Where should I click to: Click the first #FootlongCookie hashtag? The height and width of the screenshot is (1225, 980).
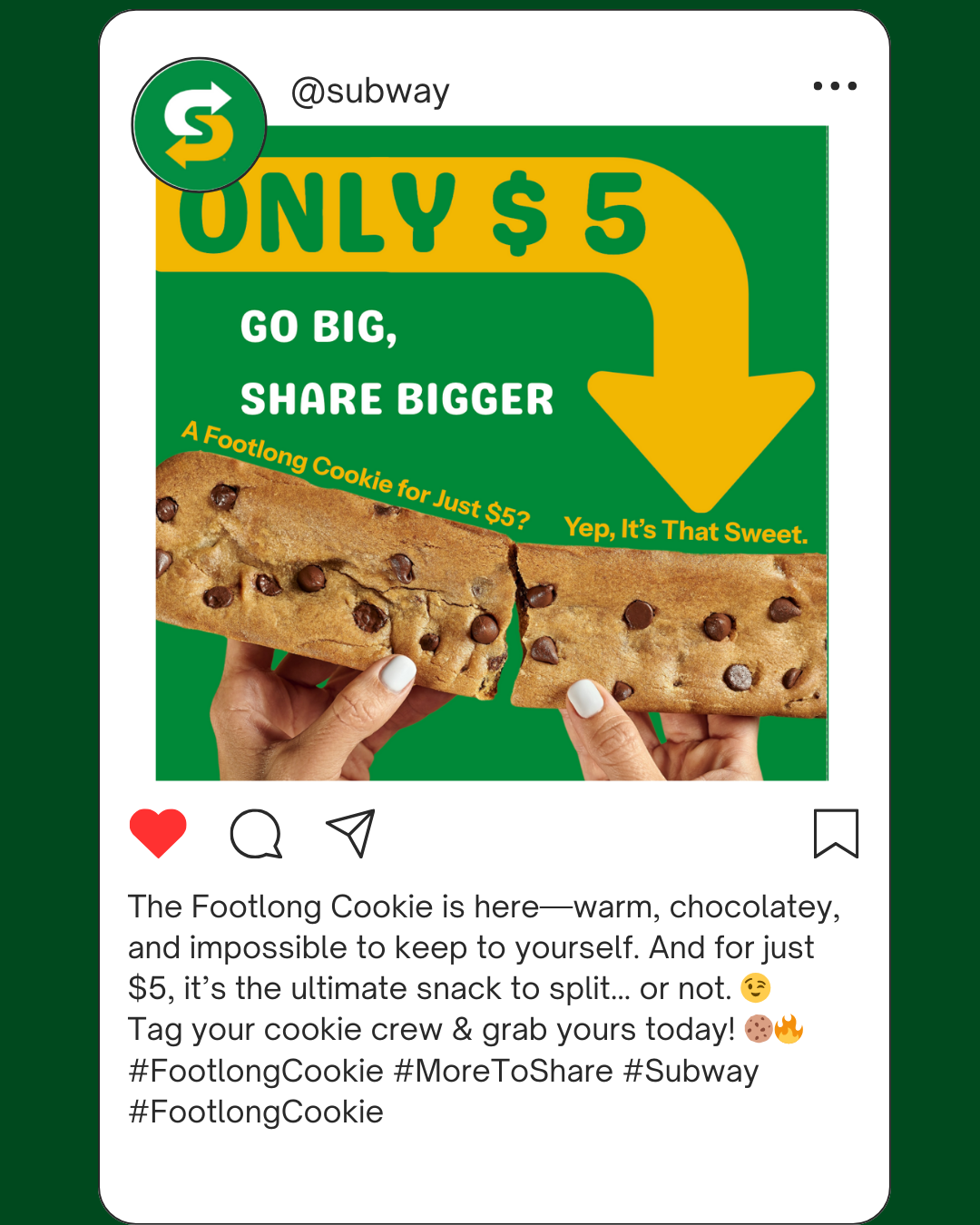pyautogui.click(x=254, y=1071)
